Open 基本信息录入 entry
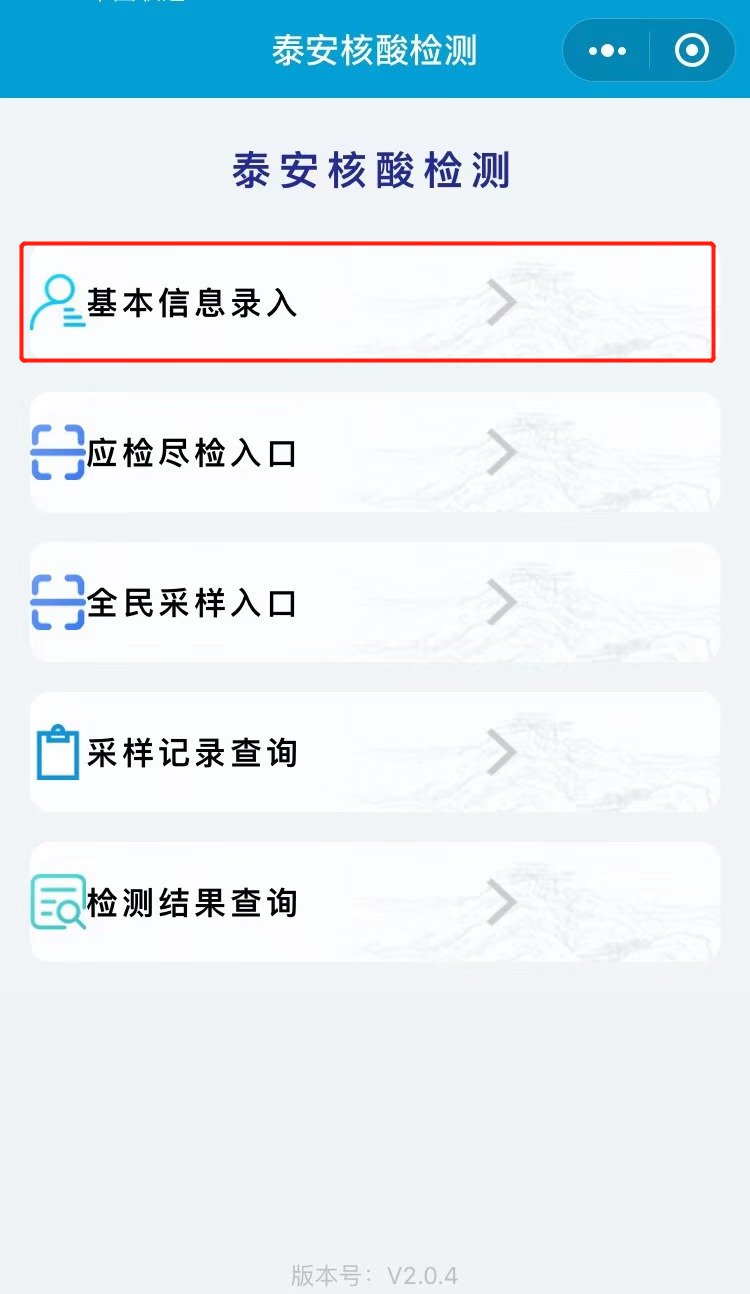The width and height of the screenshot is (750, 1294). [x=370, y=302]
